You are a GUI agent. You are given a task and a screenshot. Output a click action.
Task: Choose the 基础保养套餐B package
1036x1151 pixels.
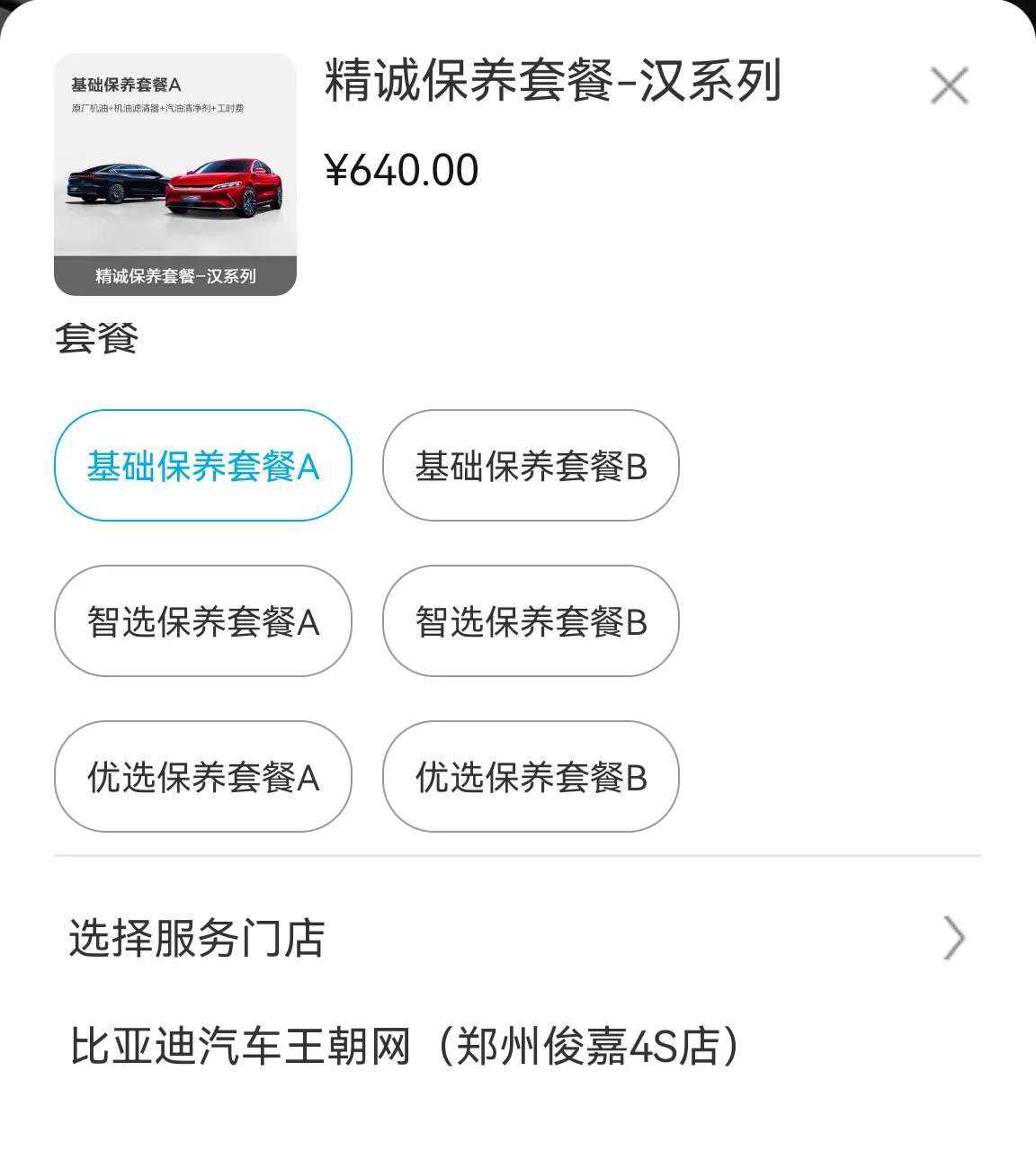(531, 466)
